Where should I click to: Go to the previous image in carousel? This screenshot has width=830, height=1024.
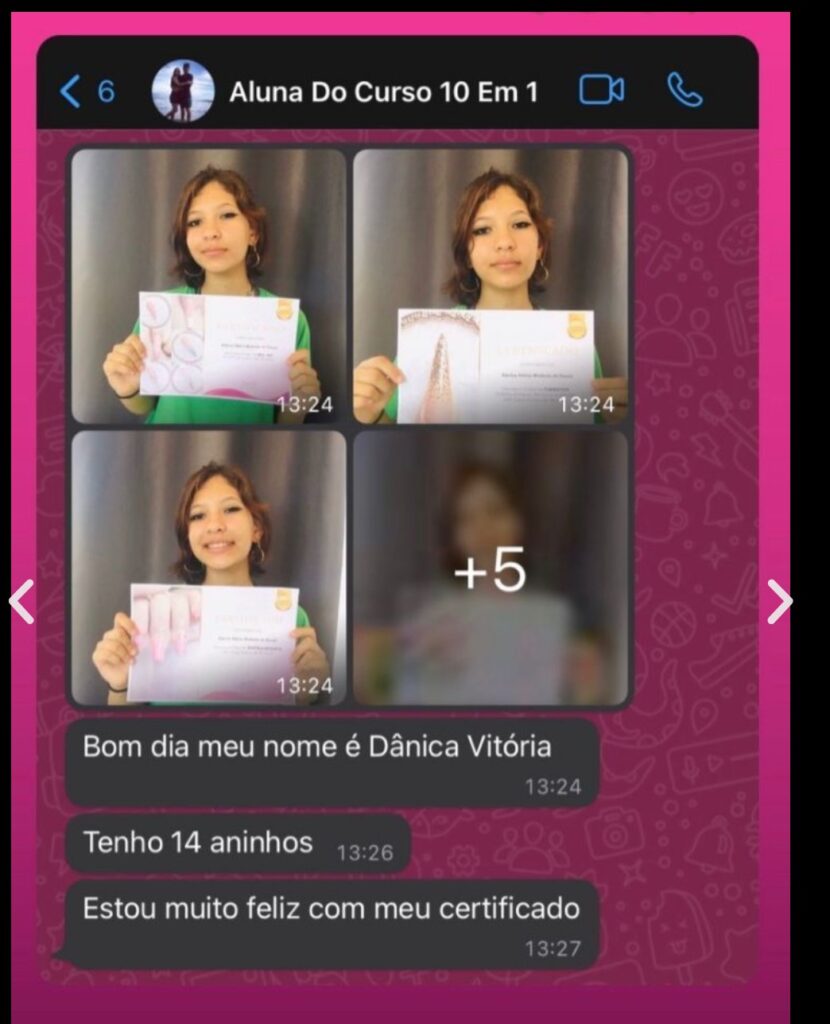click(x=22, y=601)
